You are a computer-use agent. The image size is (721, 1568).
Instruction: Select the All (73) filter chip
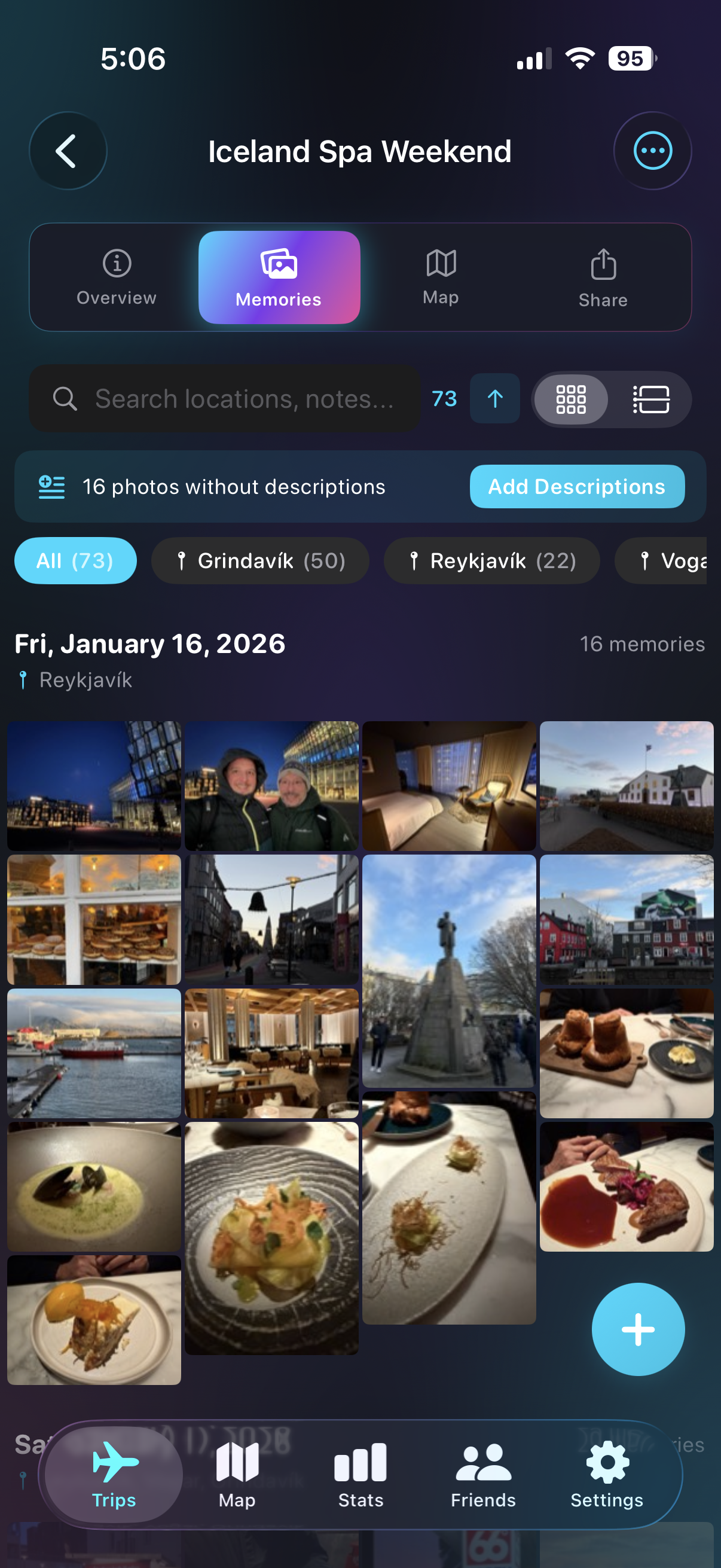pyautogui.click(x=75, y=560)
